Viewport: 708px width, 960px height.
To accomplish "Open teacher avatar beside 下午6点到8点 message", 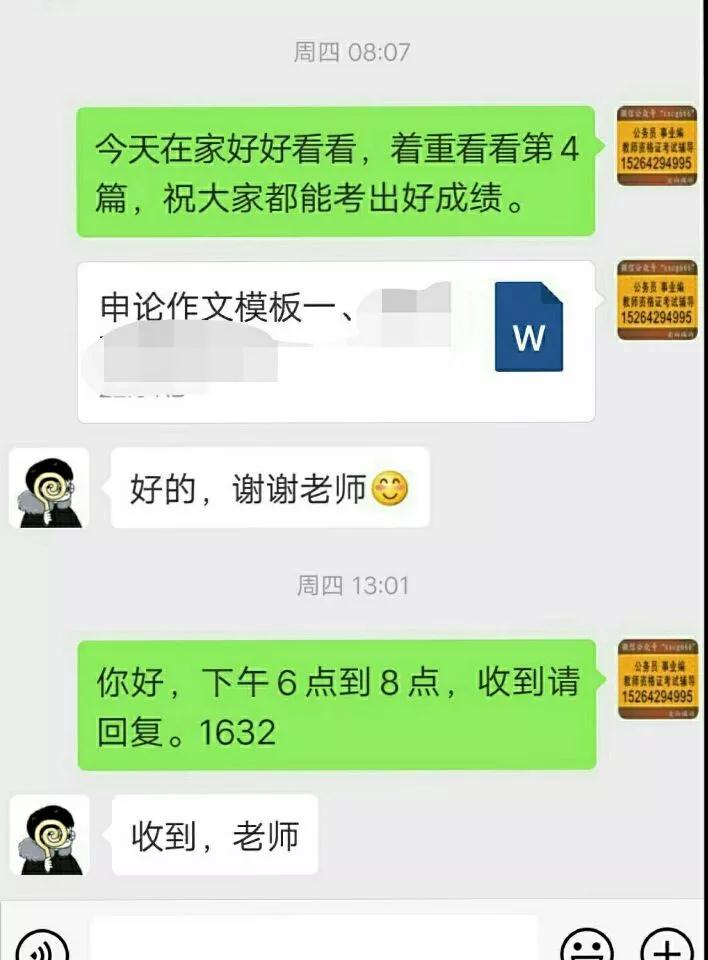I will point(656,680).
